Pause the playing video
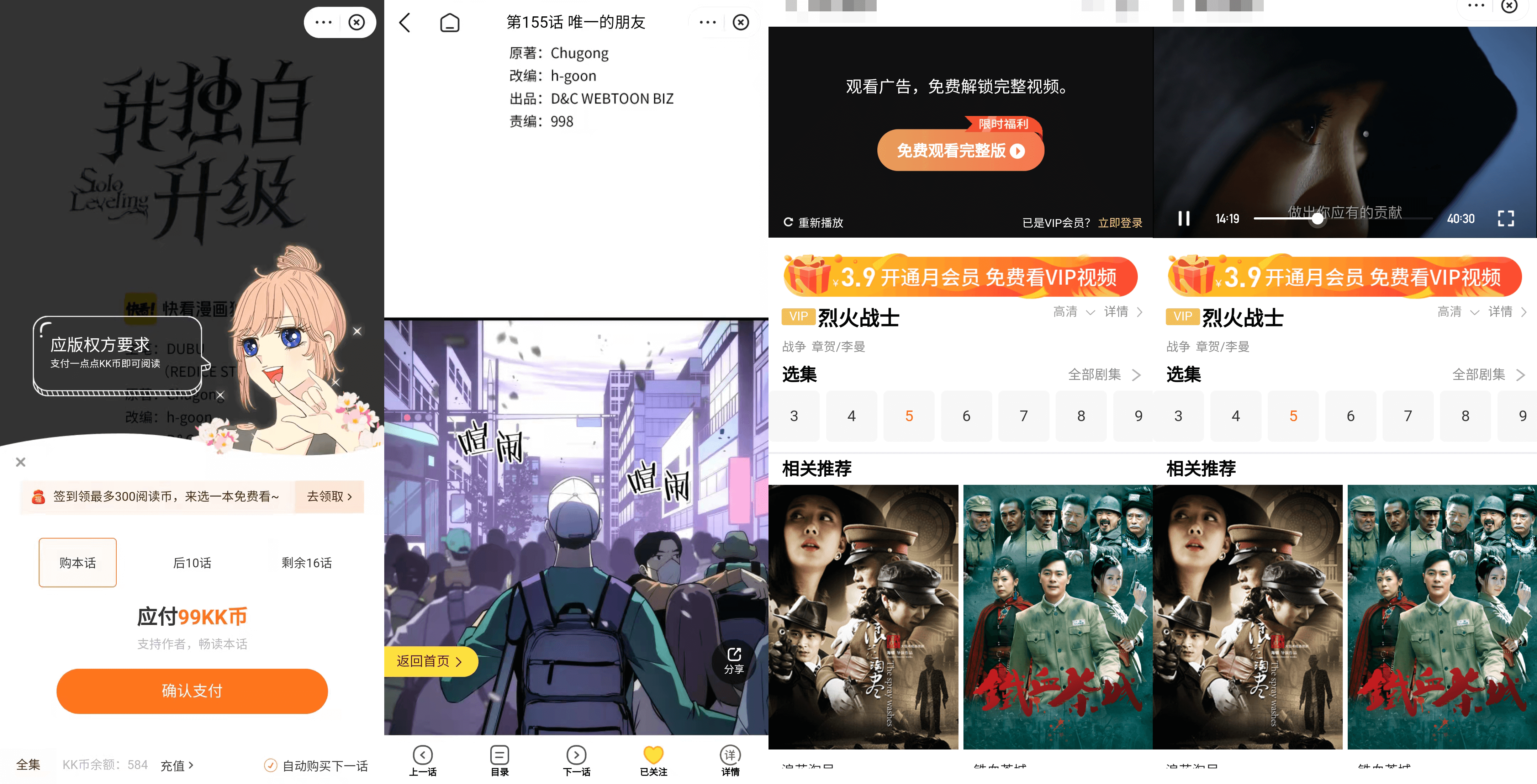 (1184, 218)
